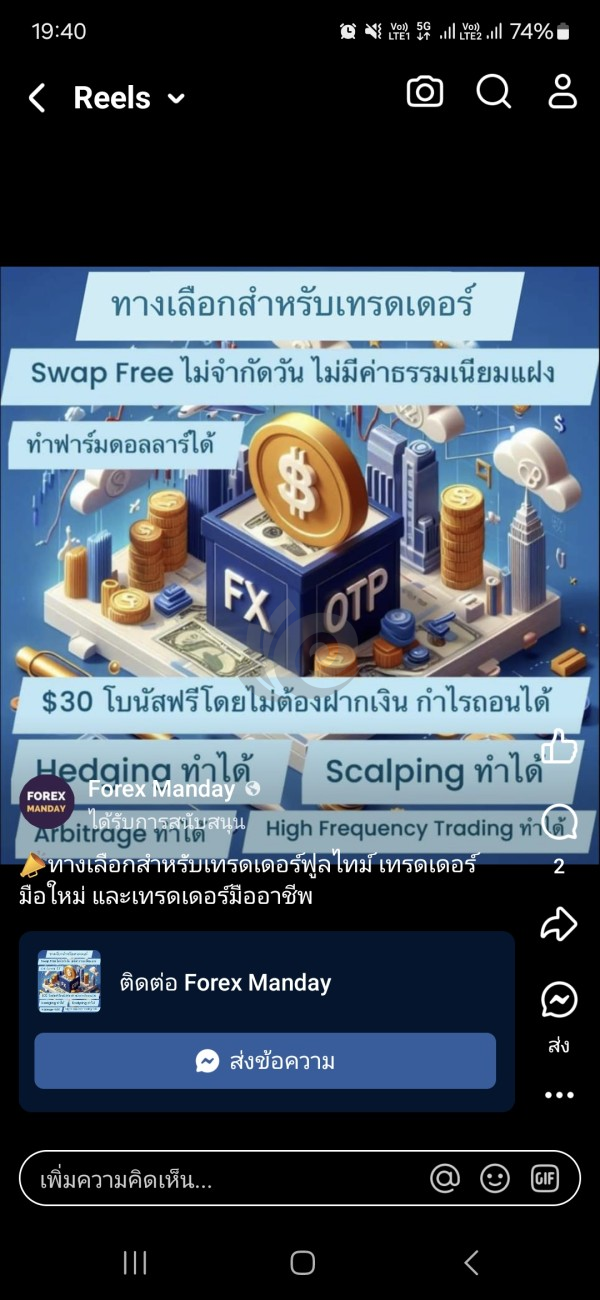Open the recent apps view
Viewport: 600px width, 1300px height.
(x=134, y=1263)
